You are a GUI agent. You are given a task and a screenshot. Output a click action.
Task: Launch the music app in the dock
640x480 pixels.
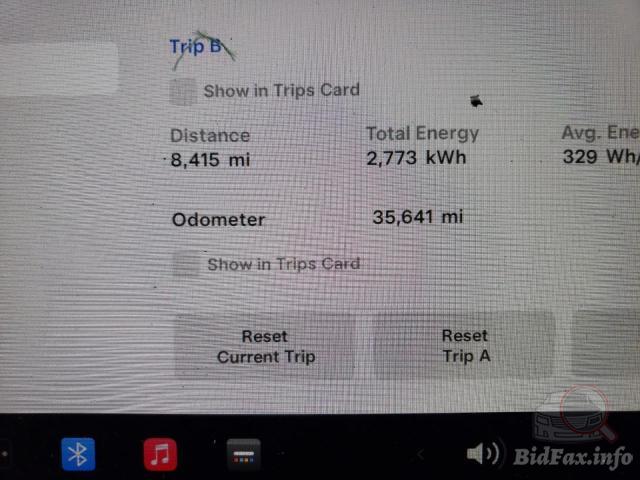click(160, 454)
